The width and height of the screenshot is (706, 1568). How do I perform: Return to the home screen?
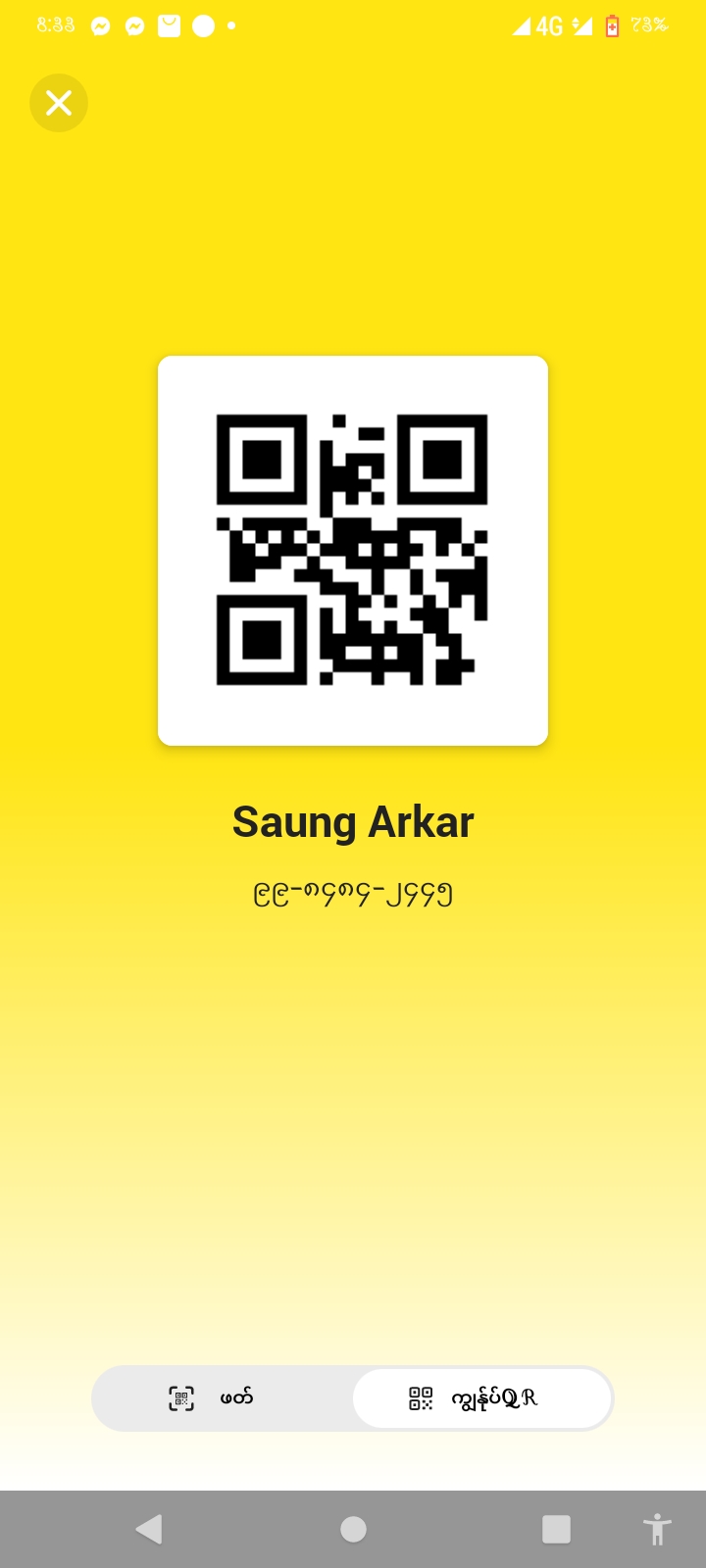click(353, 1529)
